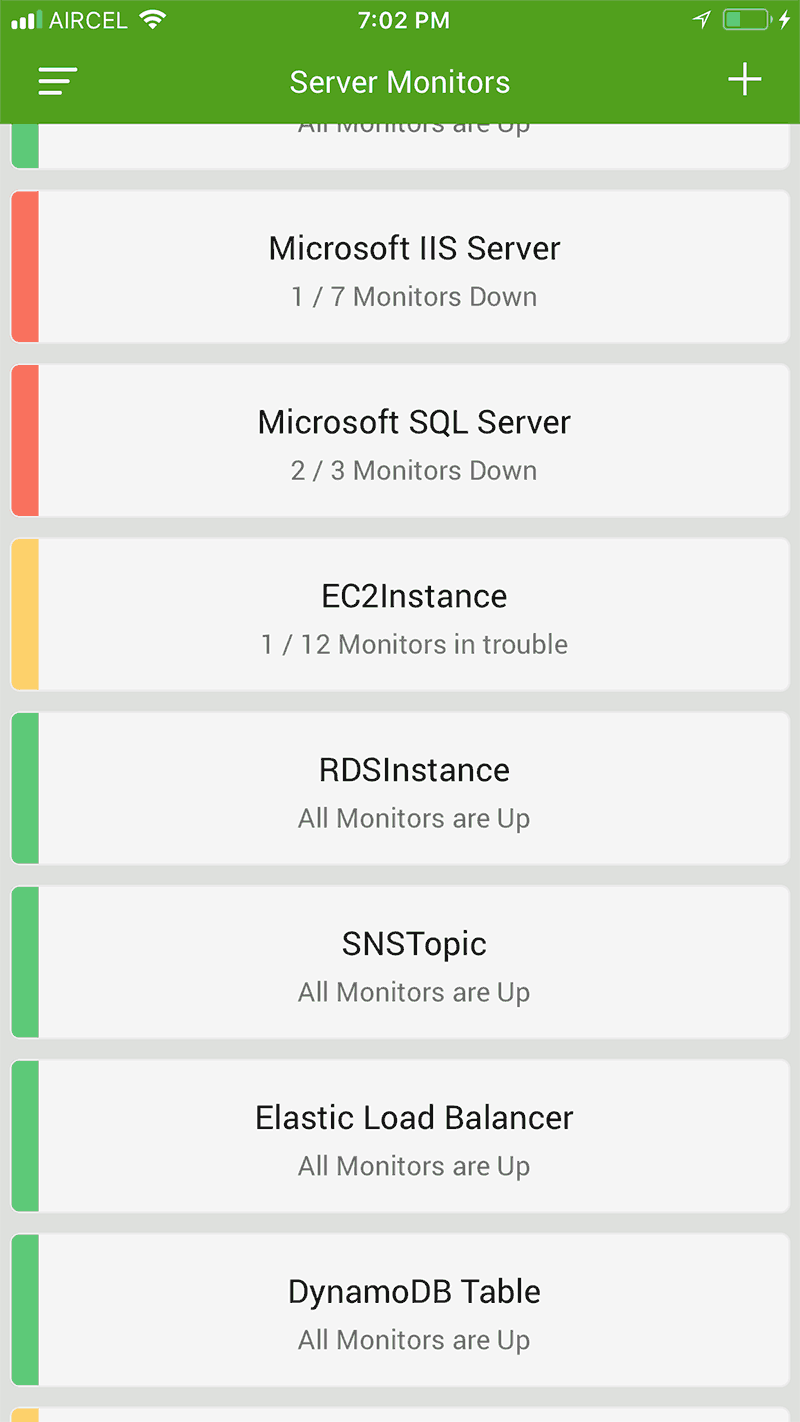View Elastic Load Balancer monitors
Viewport: 800px width, 1422px height.
point(414,1138)
